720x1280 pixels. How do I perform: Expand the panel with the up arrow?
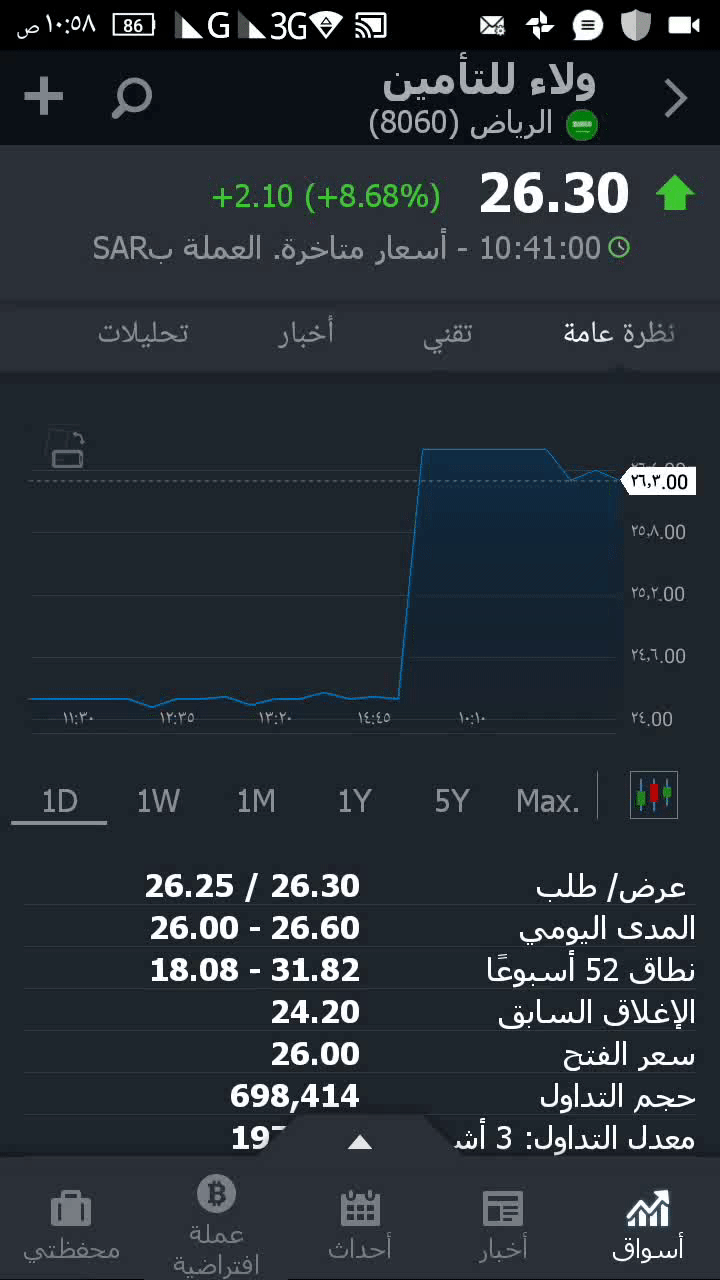coord(360,1142)
